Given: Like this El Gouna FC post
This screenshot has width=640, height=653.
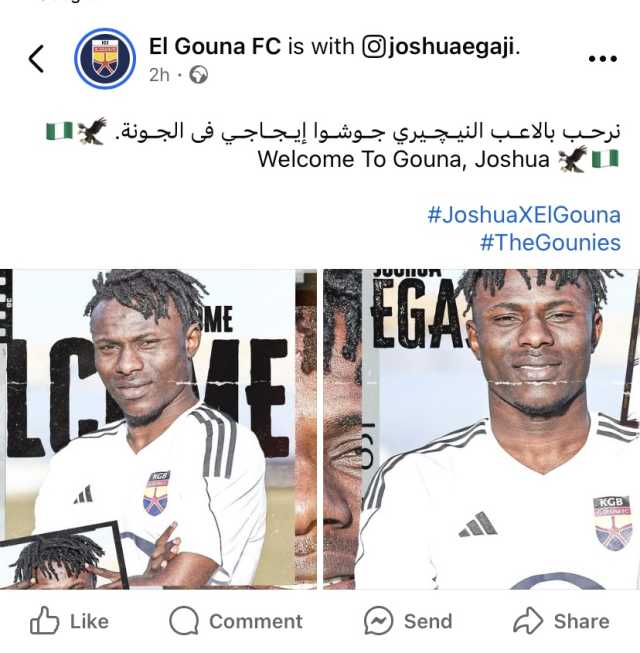Looking at the screenshot, I should (x=69, y=621).
